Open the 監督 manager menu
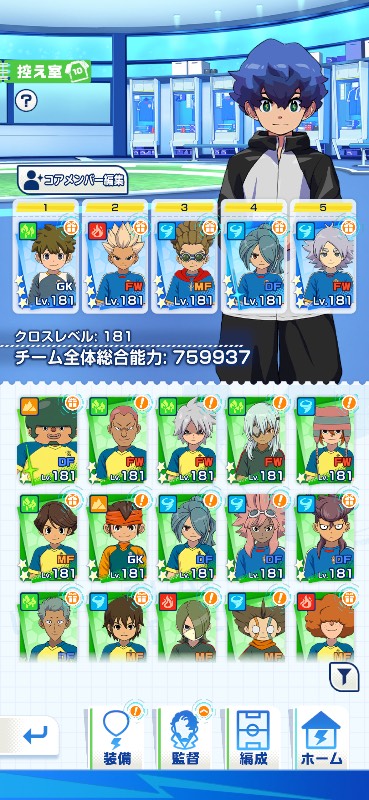369x800 pixels. coord(185,738)
